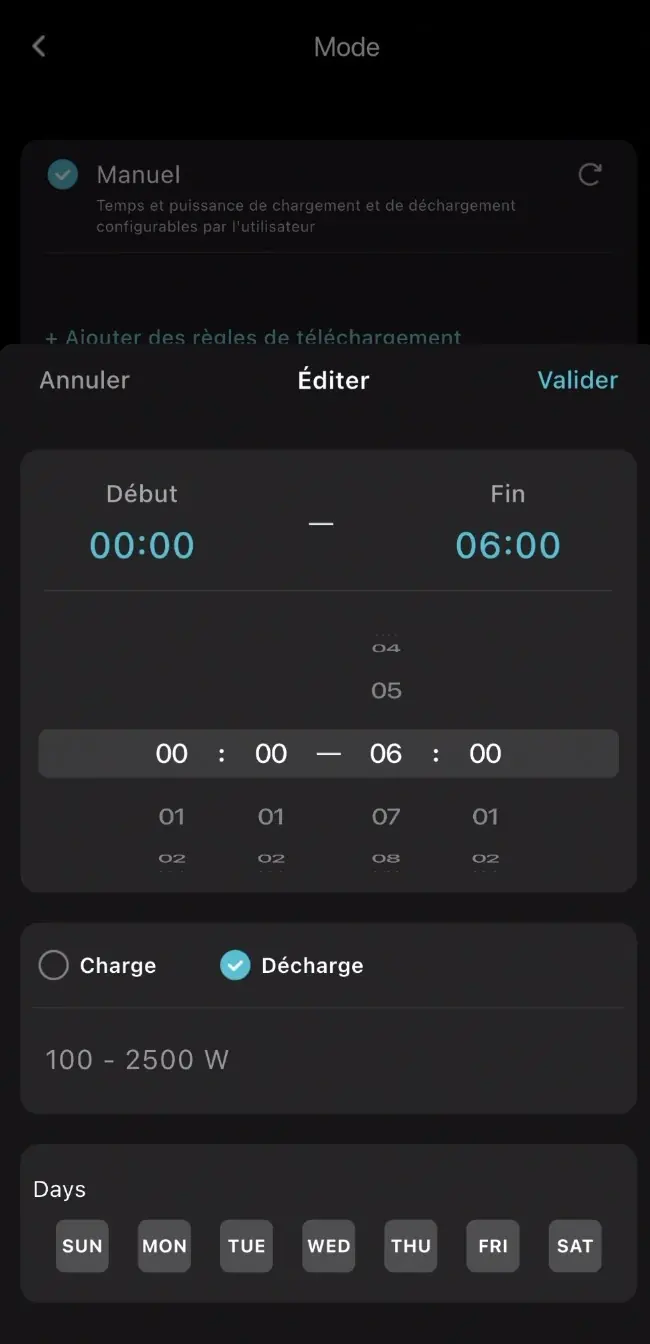
Task: Tap Annuler to cancel editing
Action: point(84,380)
